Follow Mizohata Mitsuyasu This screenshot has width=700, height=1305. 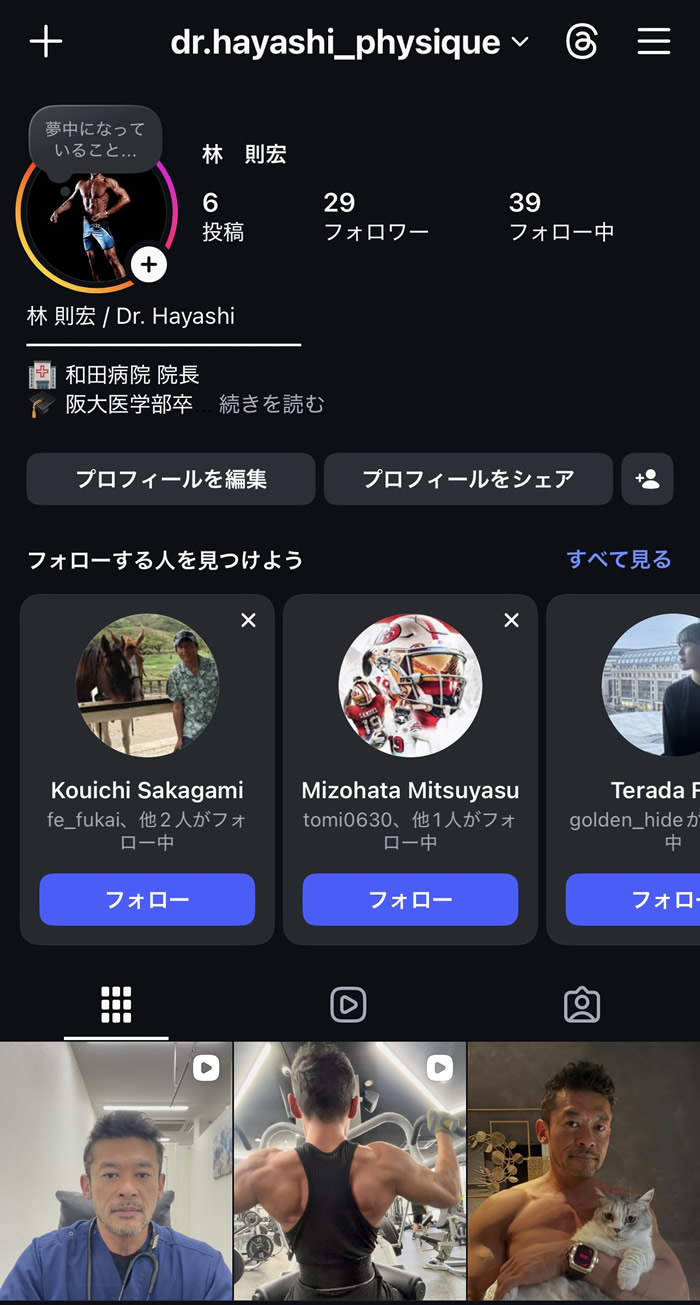click(x=410, y=899)
